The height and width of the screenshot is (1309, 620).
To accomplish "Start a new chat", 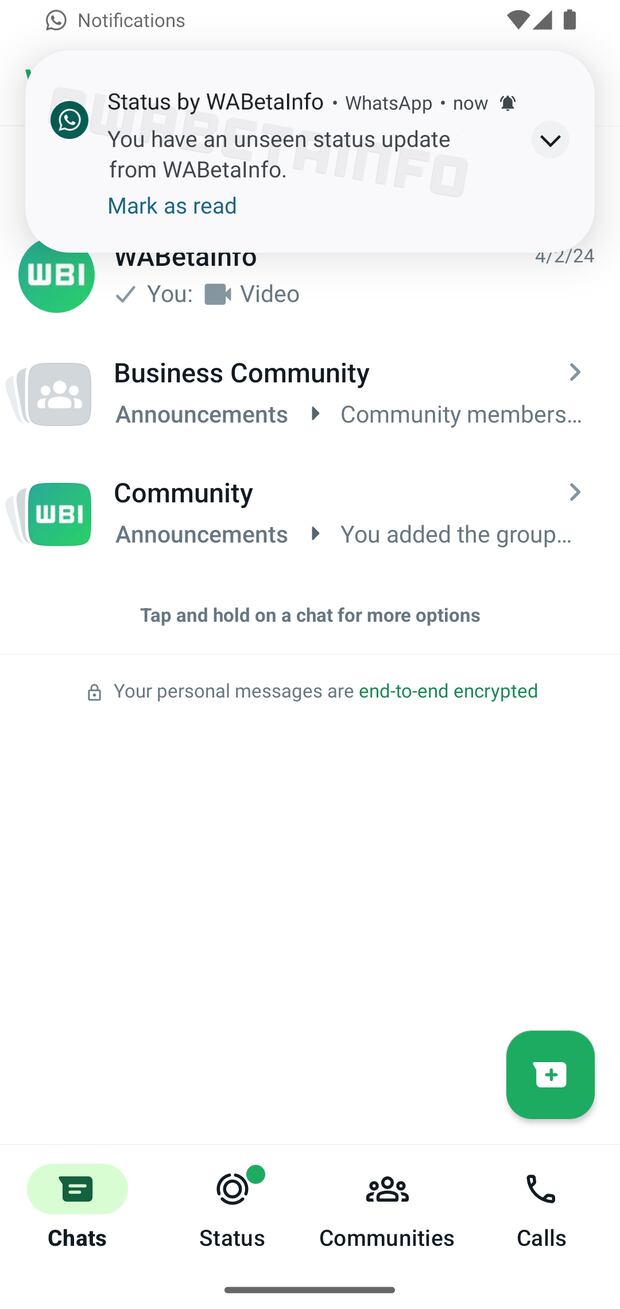I will 550,1074.
